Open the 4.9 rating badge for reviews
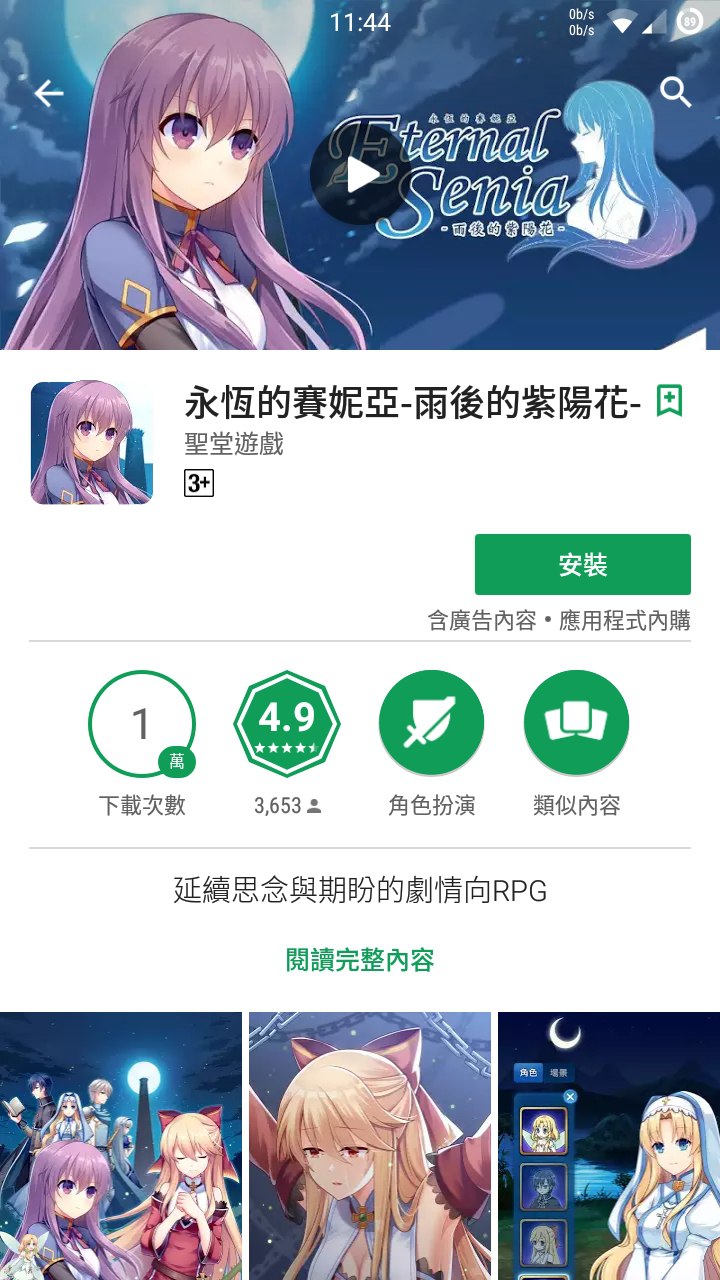Screen dimensions: 720x1280 point(286,723)
